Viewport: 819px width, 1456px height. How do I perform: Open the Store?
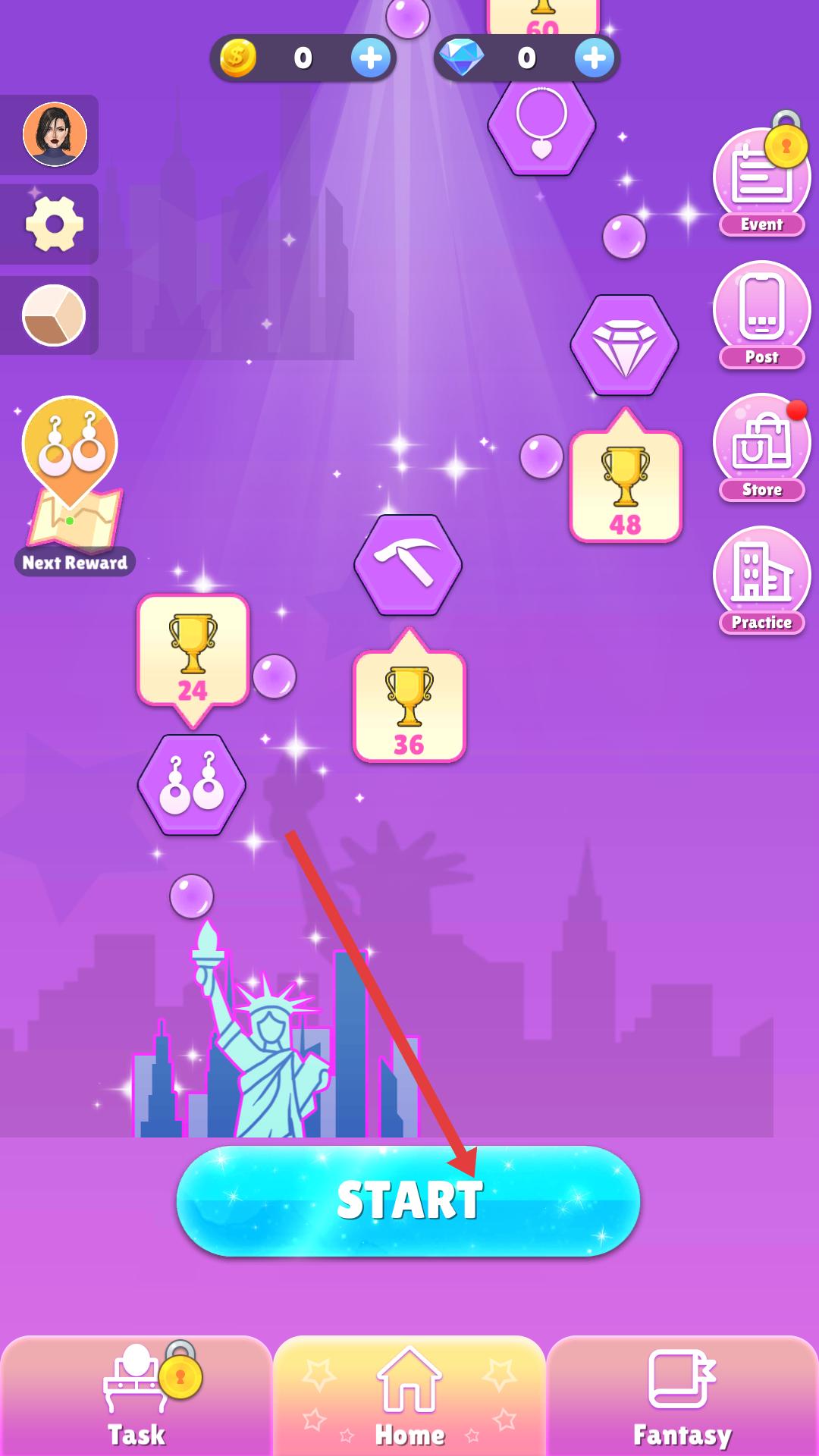pos(761,447)
